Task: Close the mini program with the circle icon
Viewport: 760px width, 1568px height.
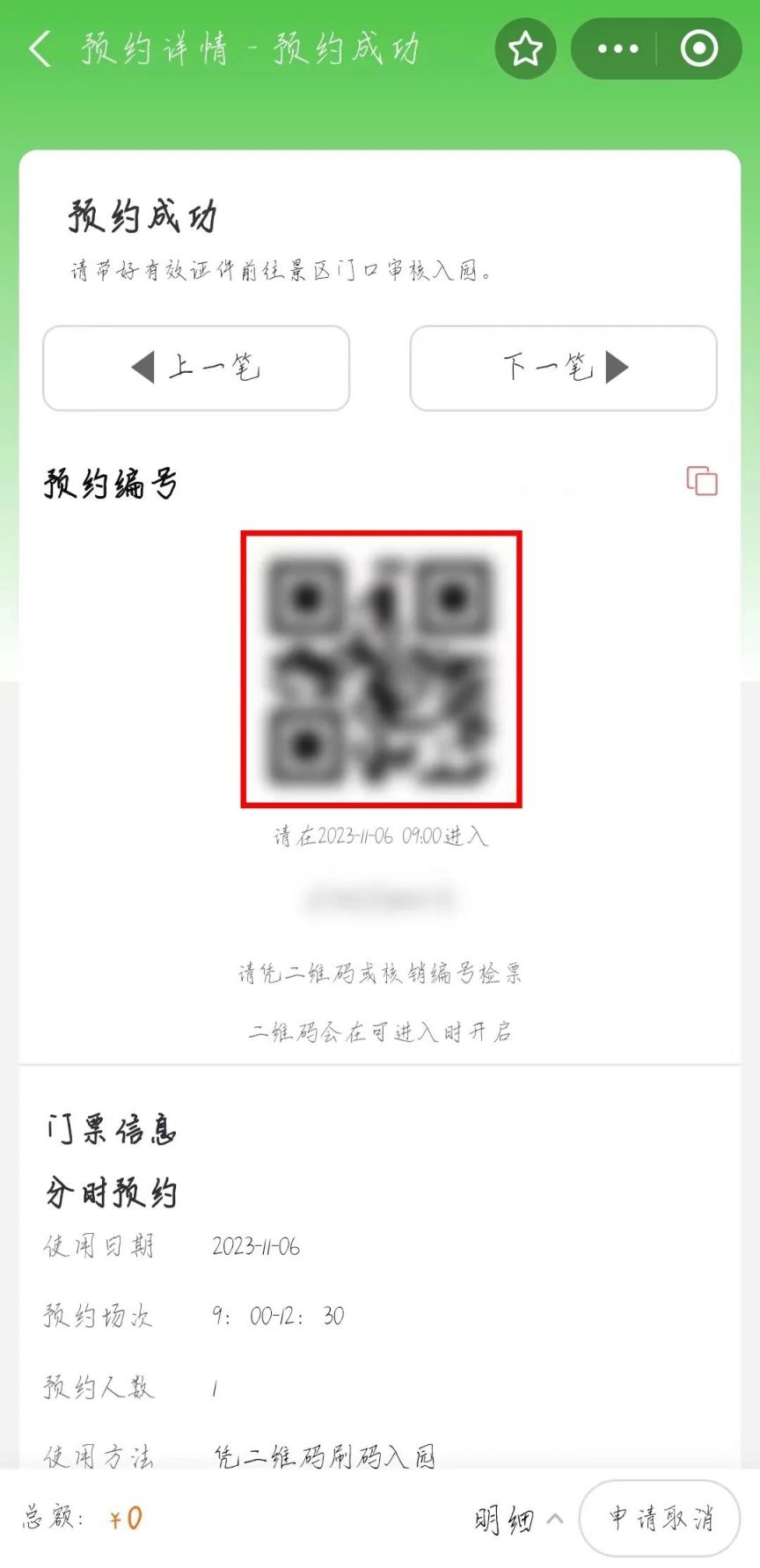Action: coord(699,49)
